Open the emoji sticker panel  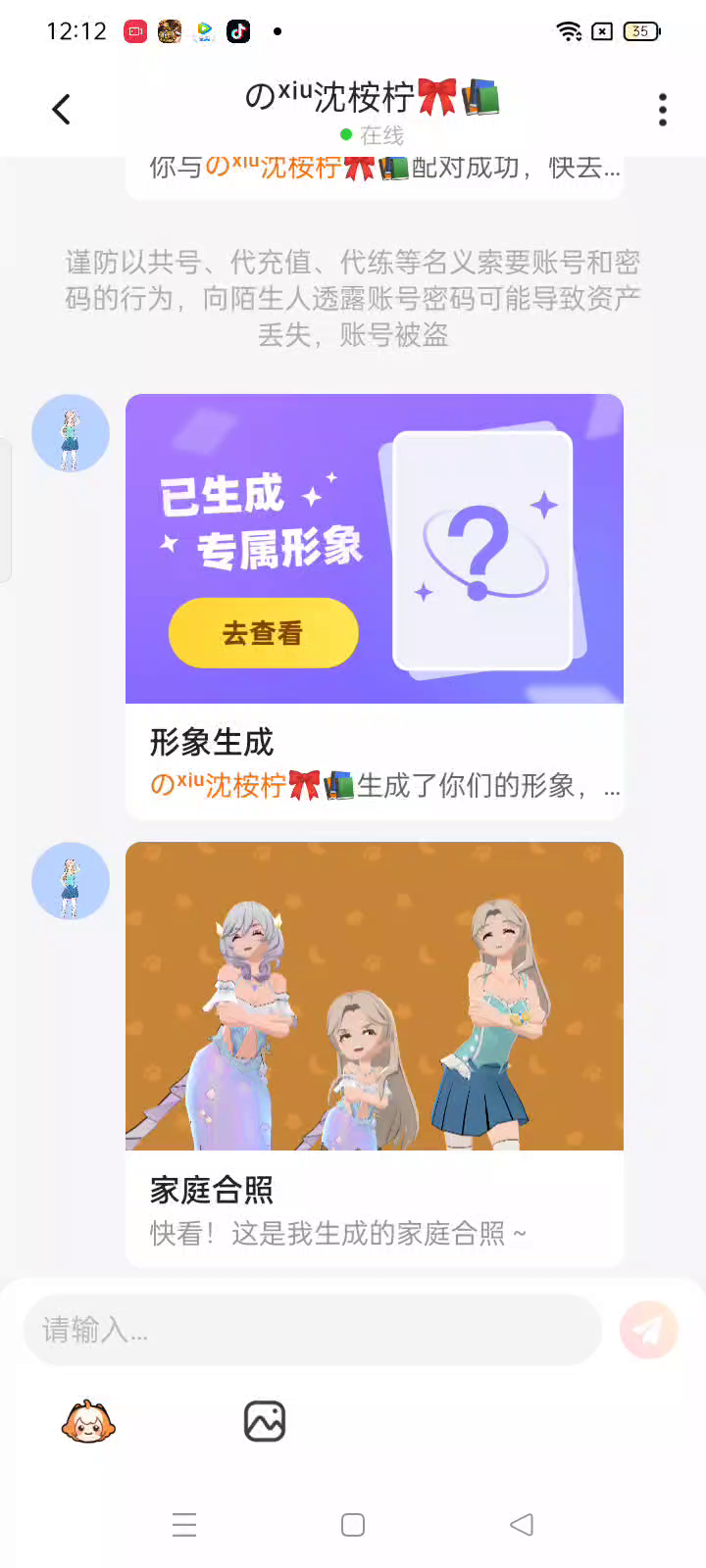88,1421
